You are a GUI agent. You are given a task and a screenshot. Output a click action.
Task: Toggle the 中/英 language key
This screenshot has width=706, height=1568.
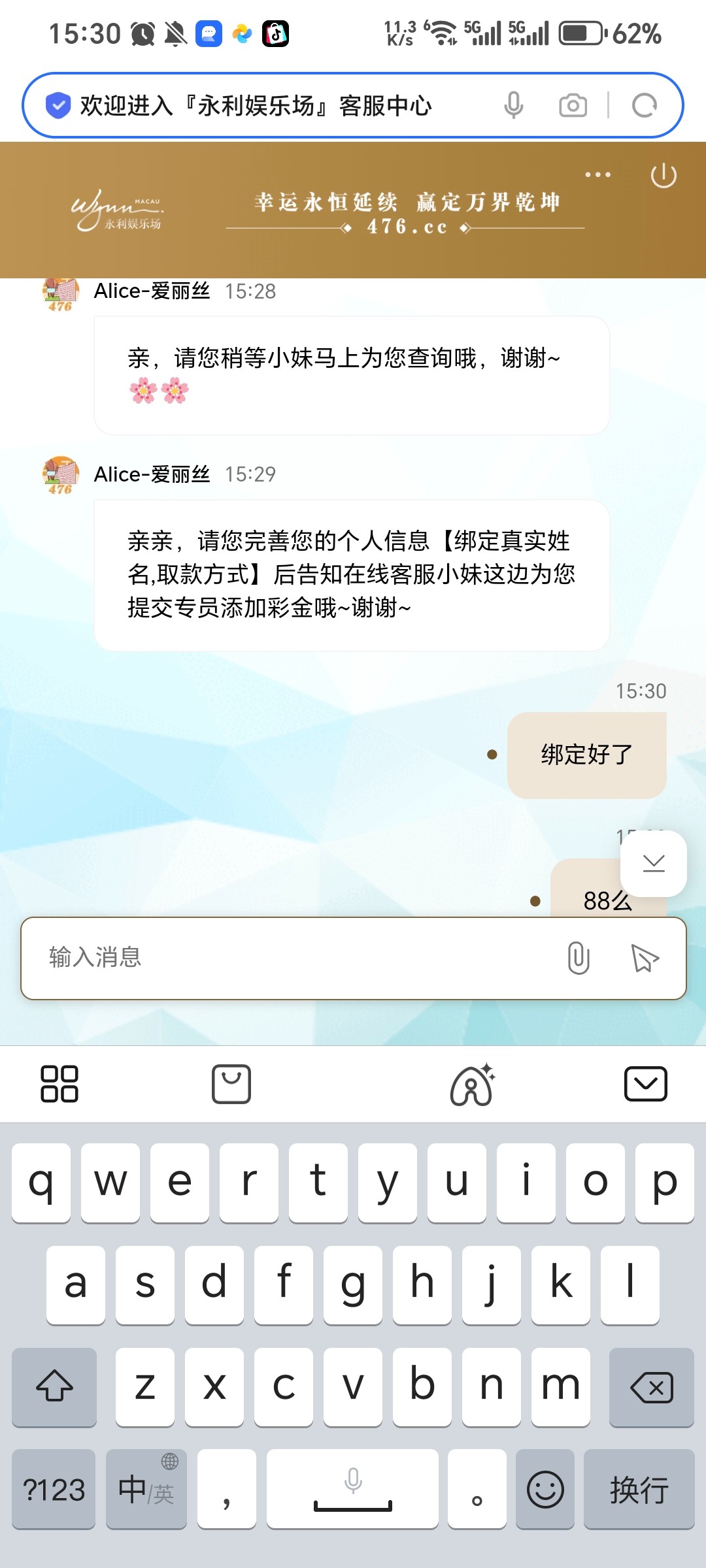tap(146, 1490)
